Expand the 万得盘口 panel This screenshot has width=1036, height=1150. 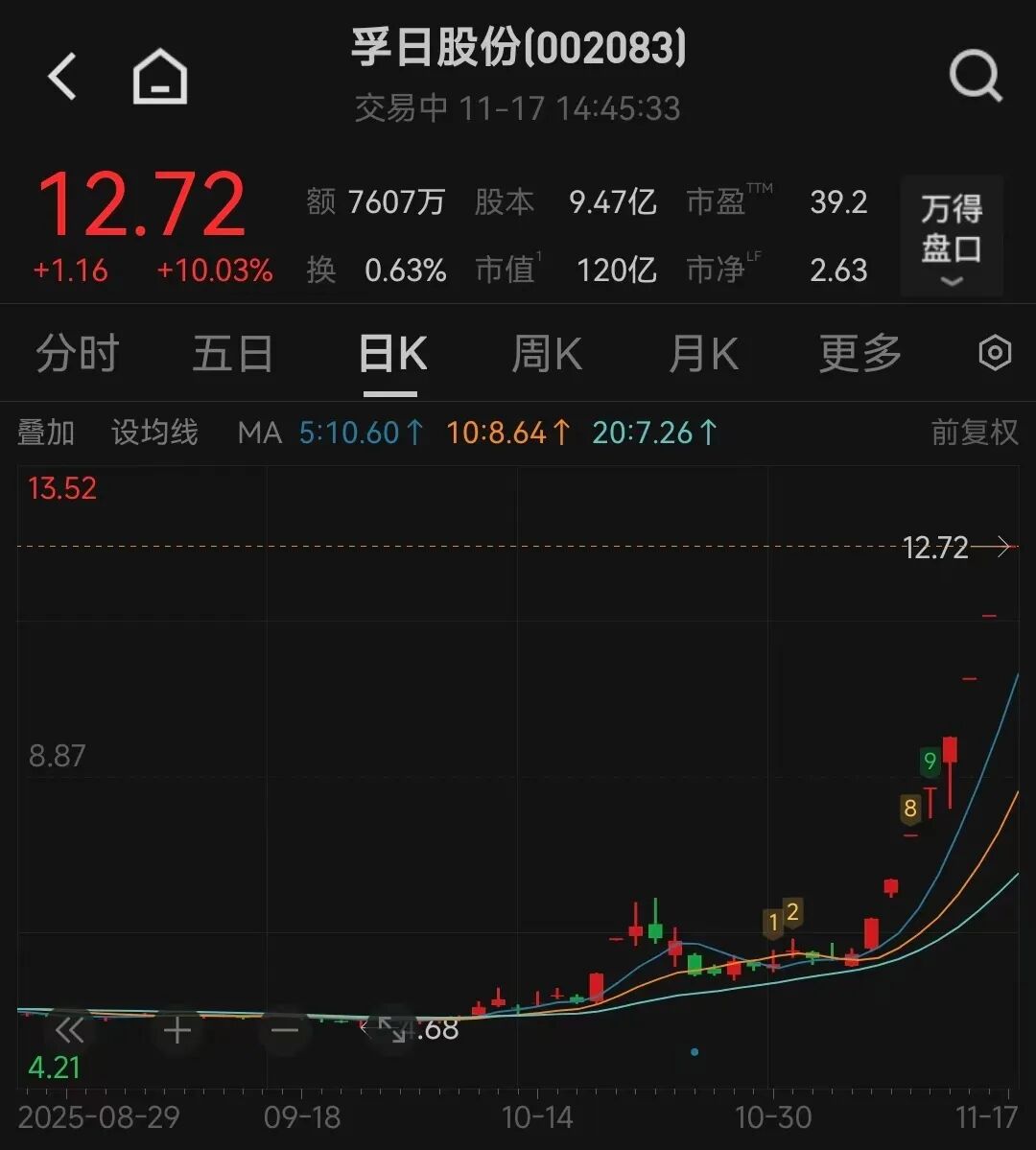(x=952, y=236)
